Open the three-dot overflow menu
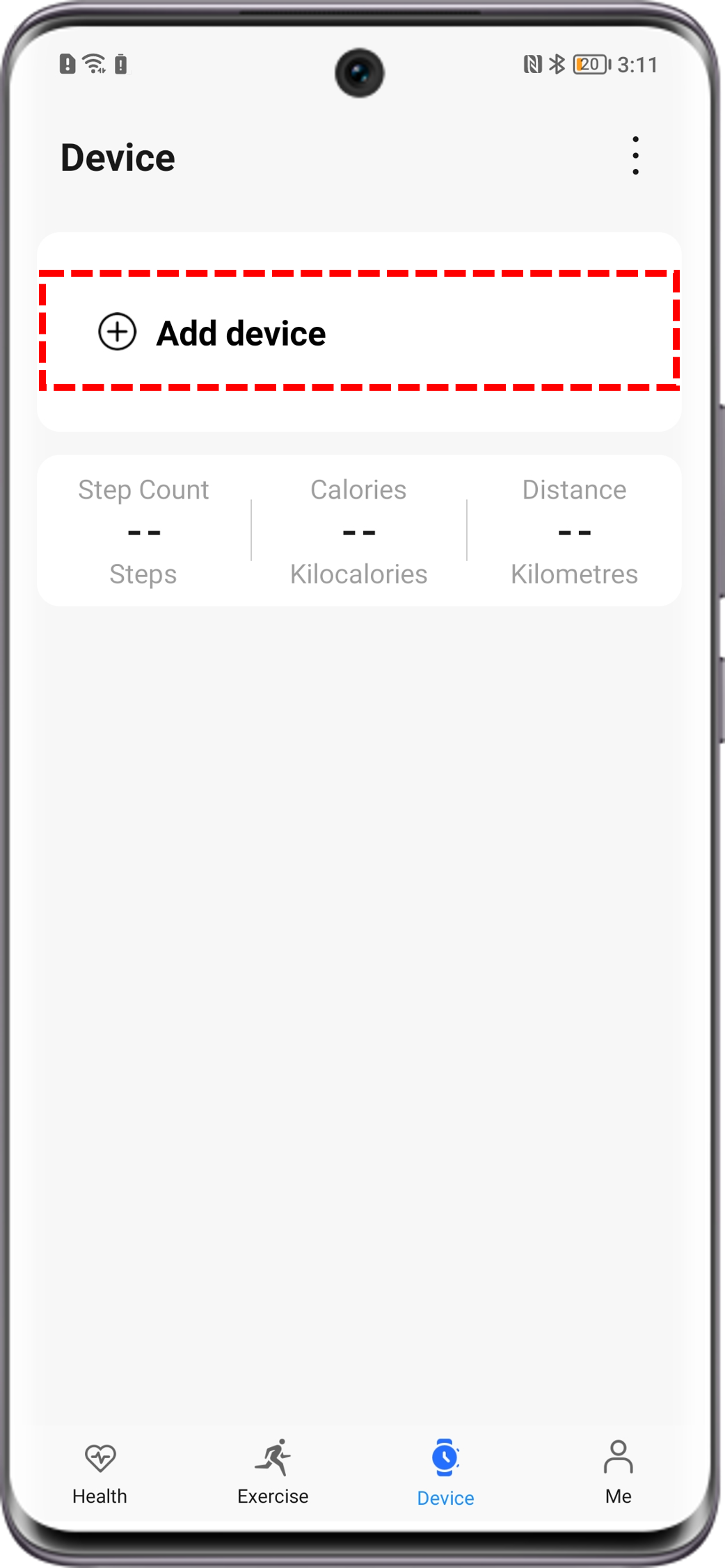 pos(635,156)
